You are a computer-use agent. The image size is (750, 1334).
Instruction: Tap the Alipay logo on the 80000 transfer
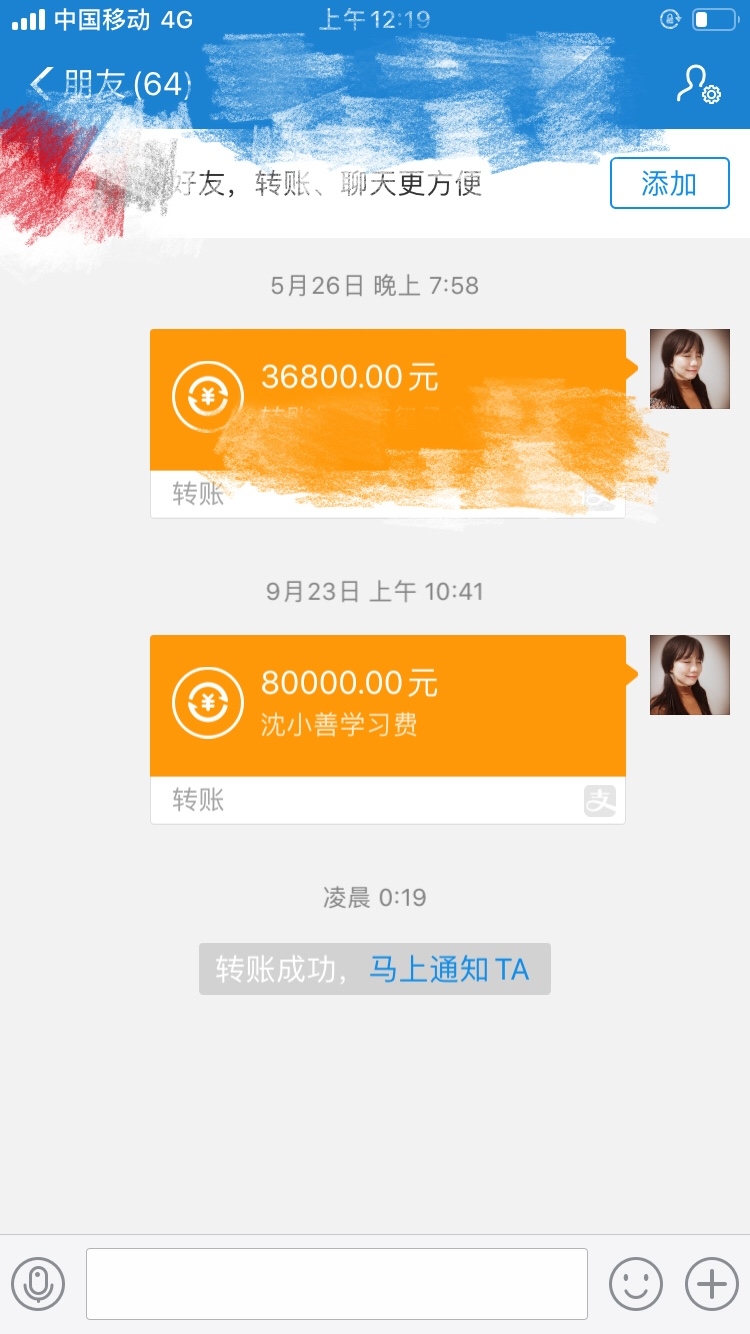click(x=600, y=799)
